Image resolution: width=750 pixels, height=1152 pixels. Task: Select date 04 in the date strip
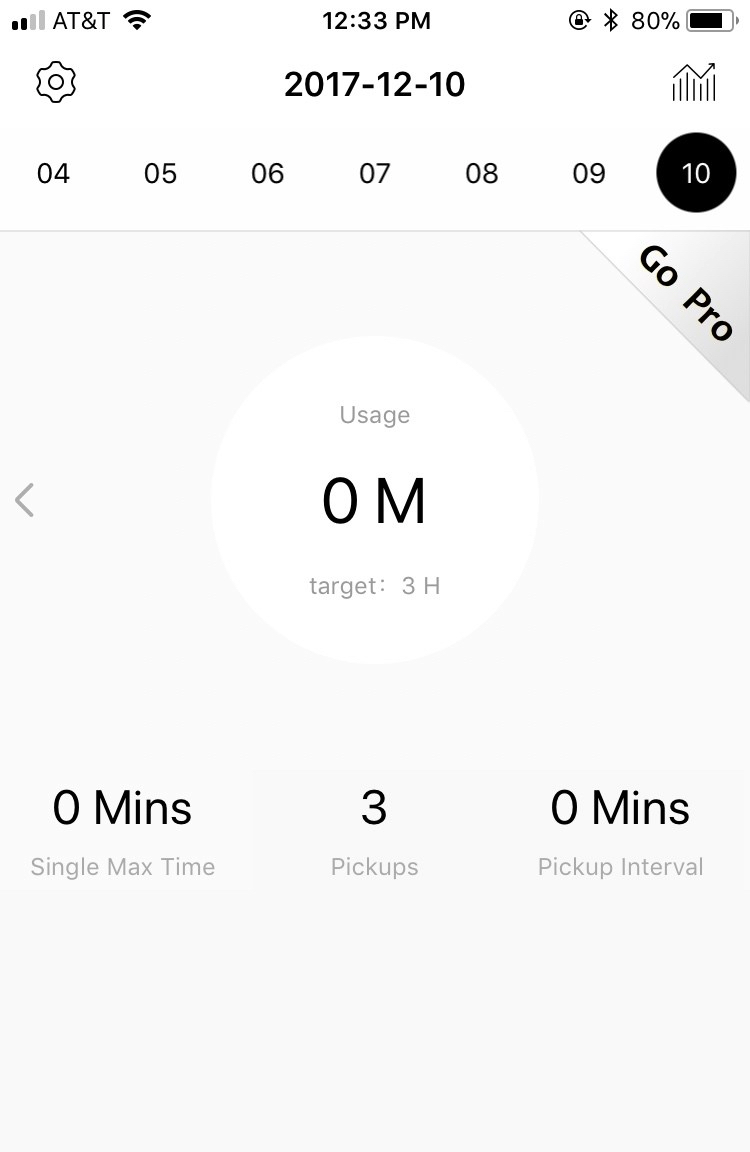(x=53, y=173)
